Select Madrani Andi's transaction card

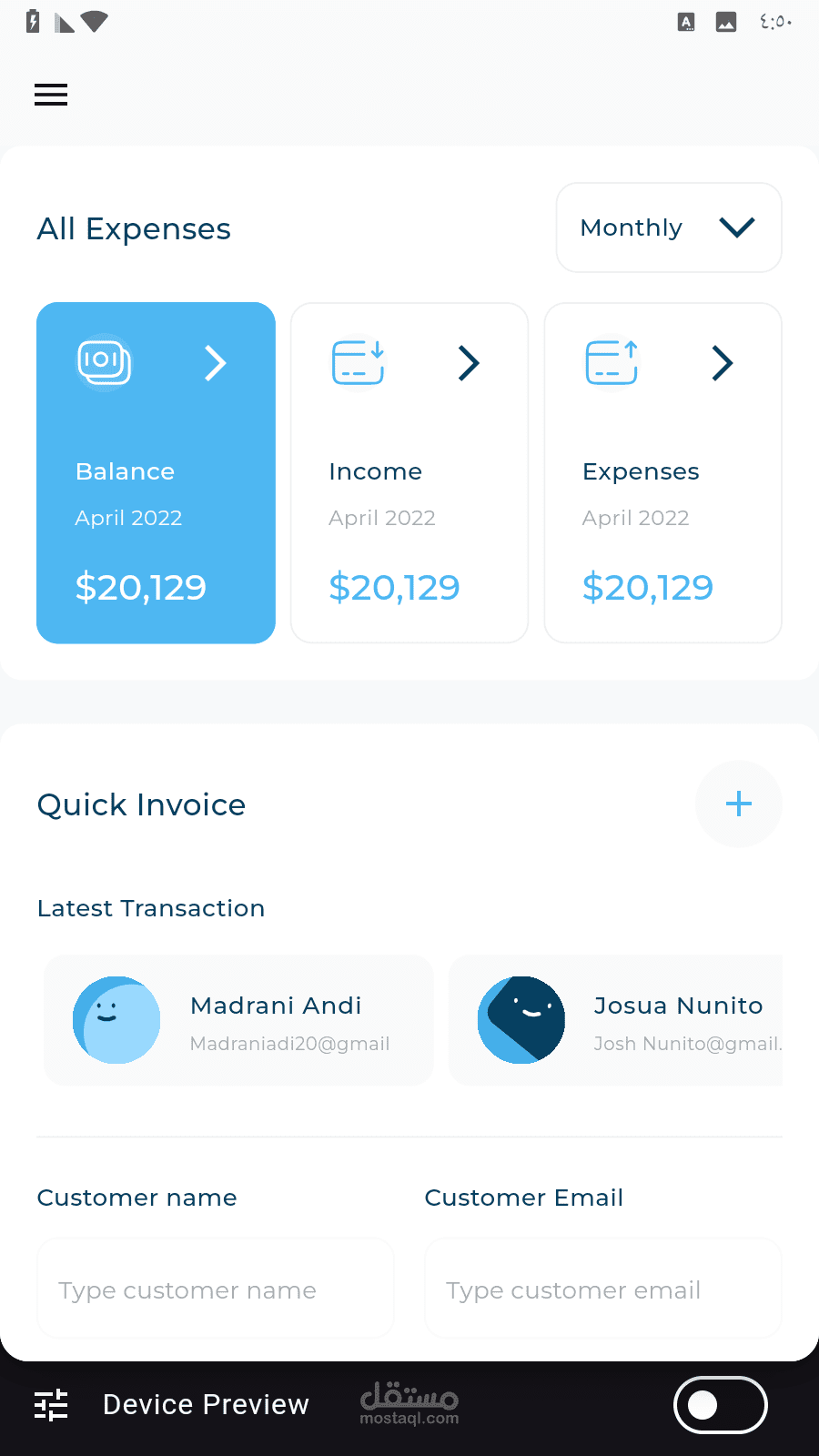click(x=238, y=1020)
